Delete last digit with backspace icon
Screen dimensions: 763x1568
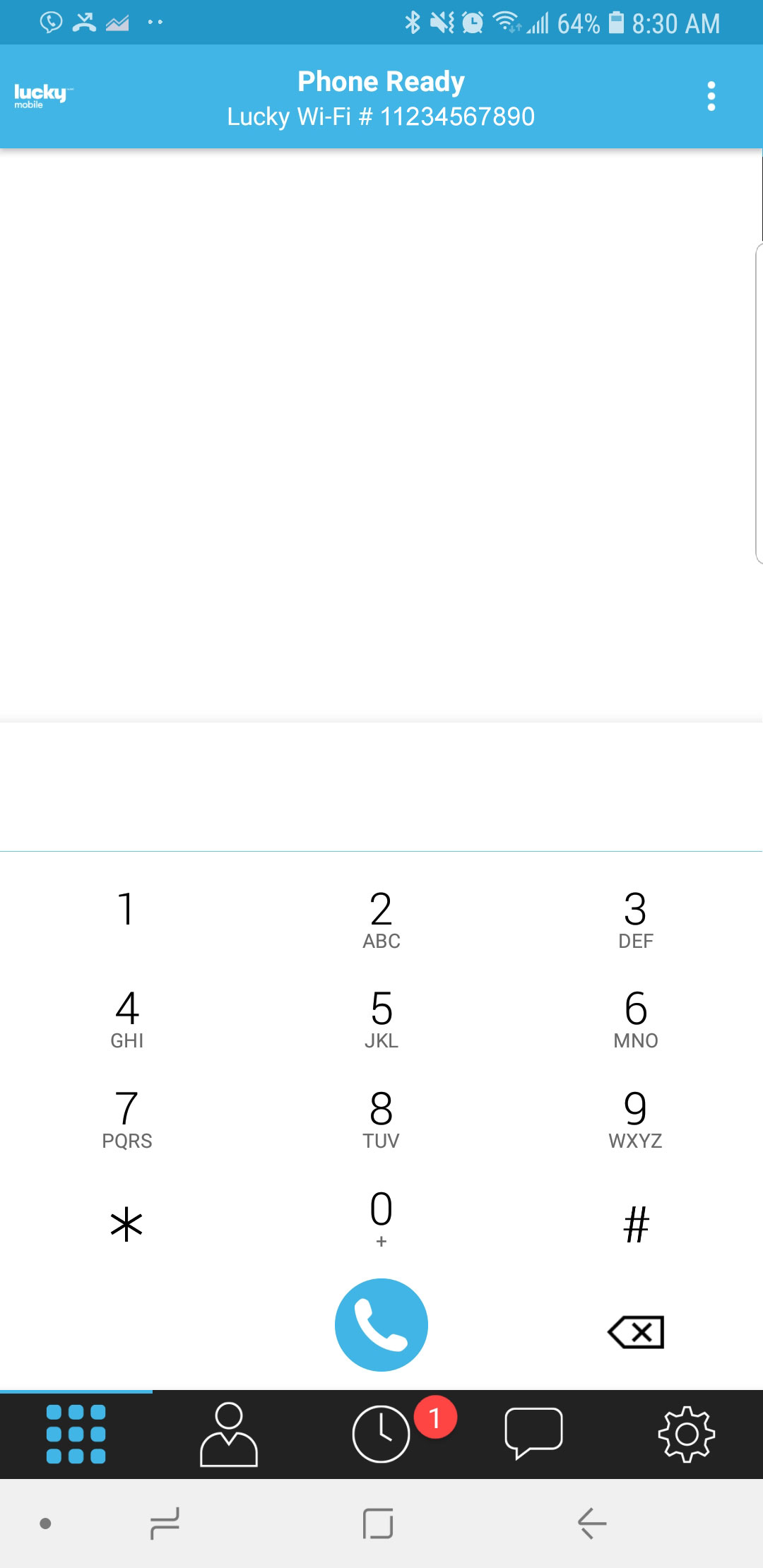coord(636,1332)
